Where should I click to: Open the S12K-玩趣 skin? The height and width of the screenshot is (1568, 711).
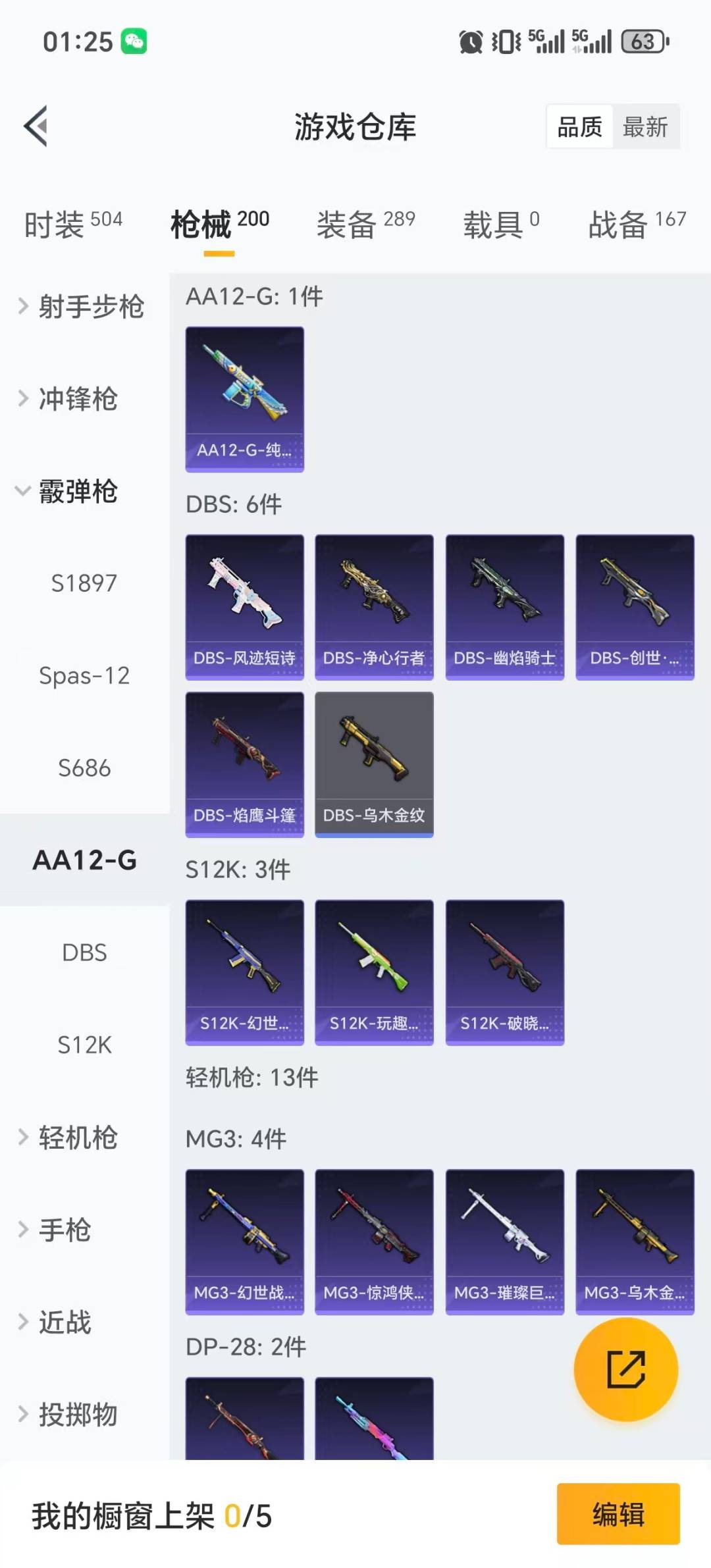[374, 972]
